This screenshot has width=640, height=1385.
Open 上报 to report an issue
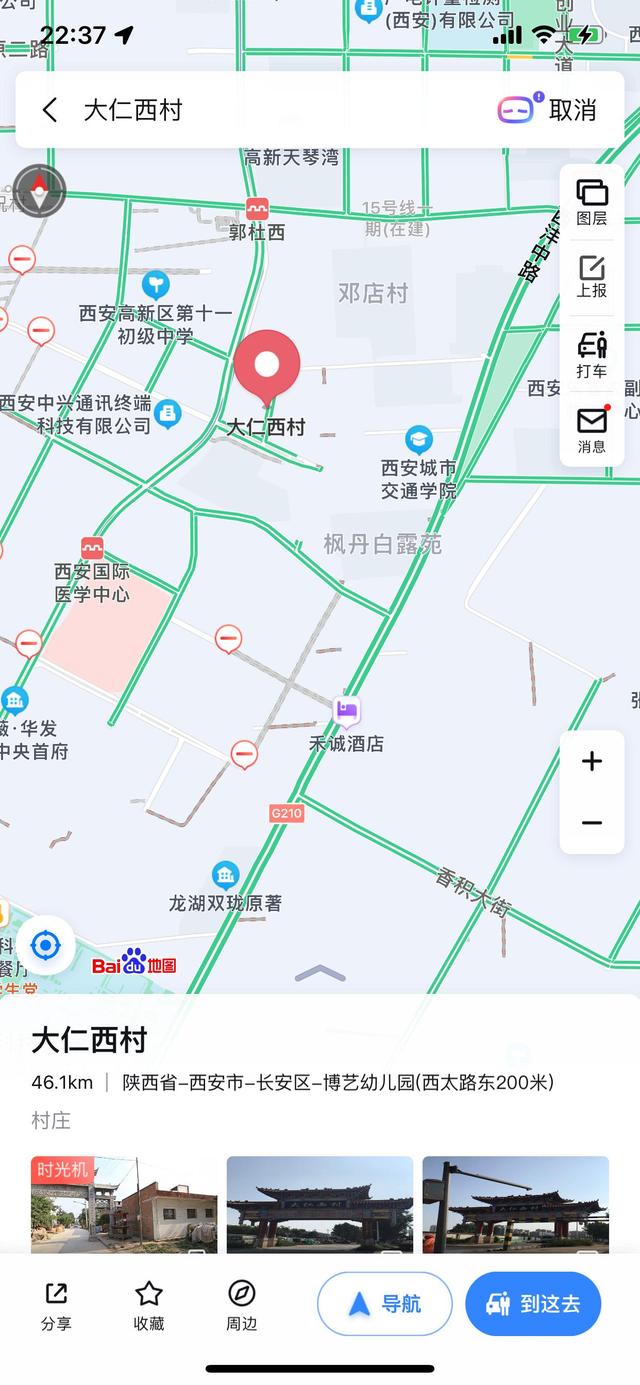592,278
